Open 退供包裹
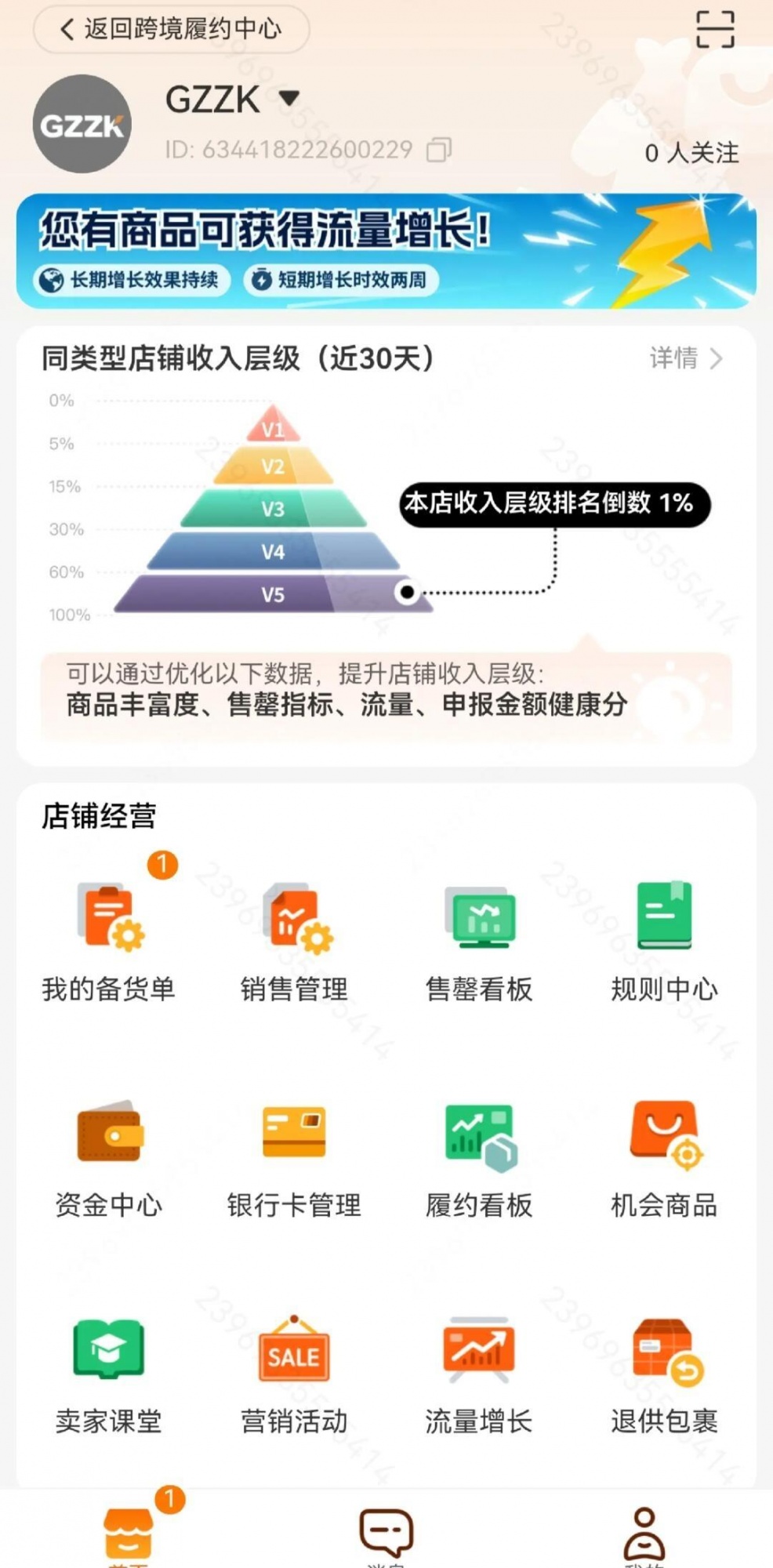Viewport: 773px width, 1568px height. click(x=664, y=1372)
